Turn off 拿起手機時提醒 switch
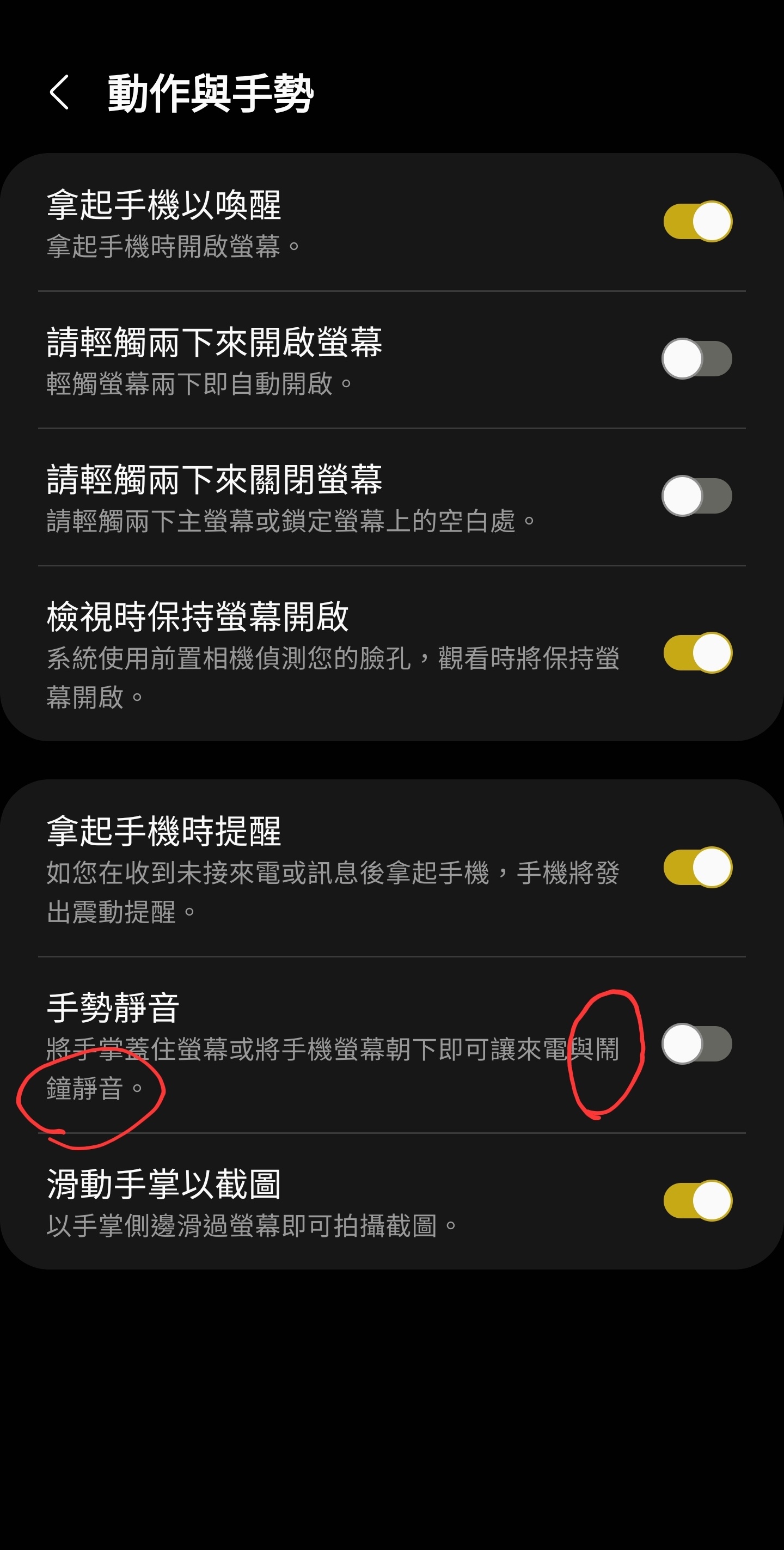 pos(697,867)
